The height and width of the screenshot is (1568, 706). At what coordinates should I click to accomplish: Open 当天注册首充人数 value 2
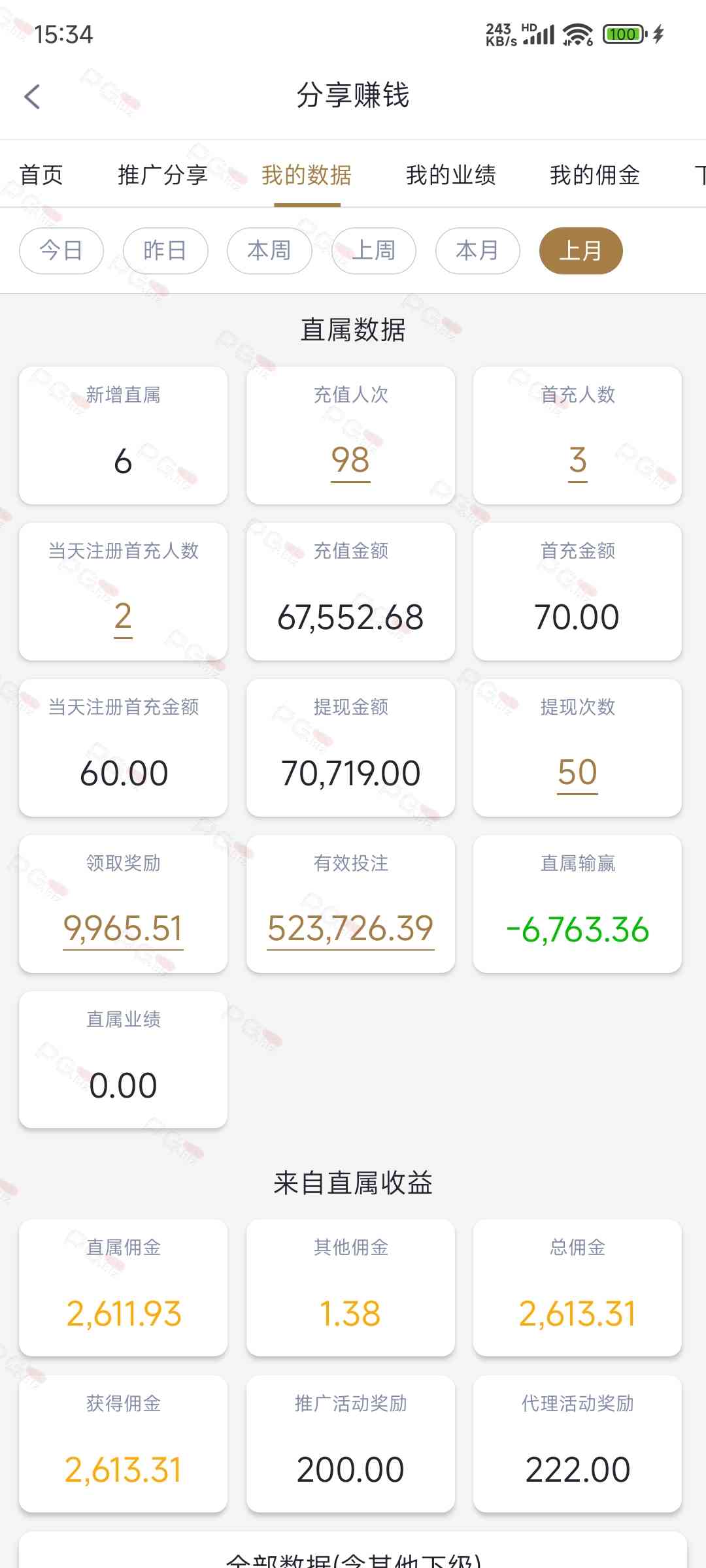(123, 617)
